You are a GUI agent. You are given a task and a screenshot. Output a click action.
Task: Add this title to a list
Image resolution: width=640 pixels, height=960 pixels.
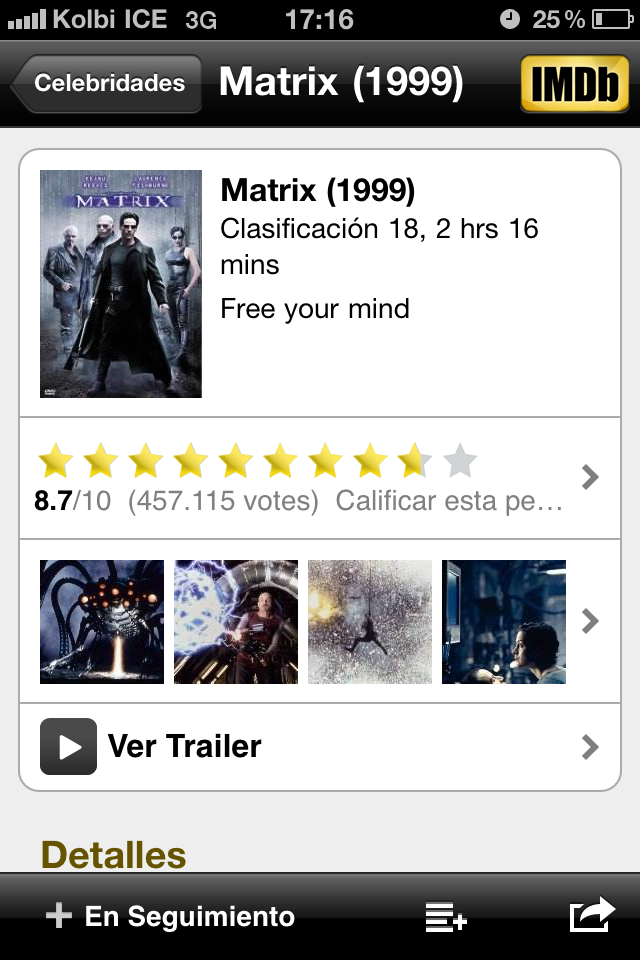445,916
